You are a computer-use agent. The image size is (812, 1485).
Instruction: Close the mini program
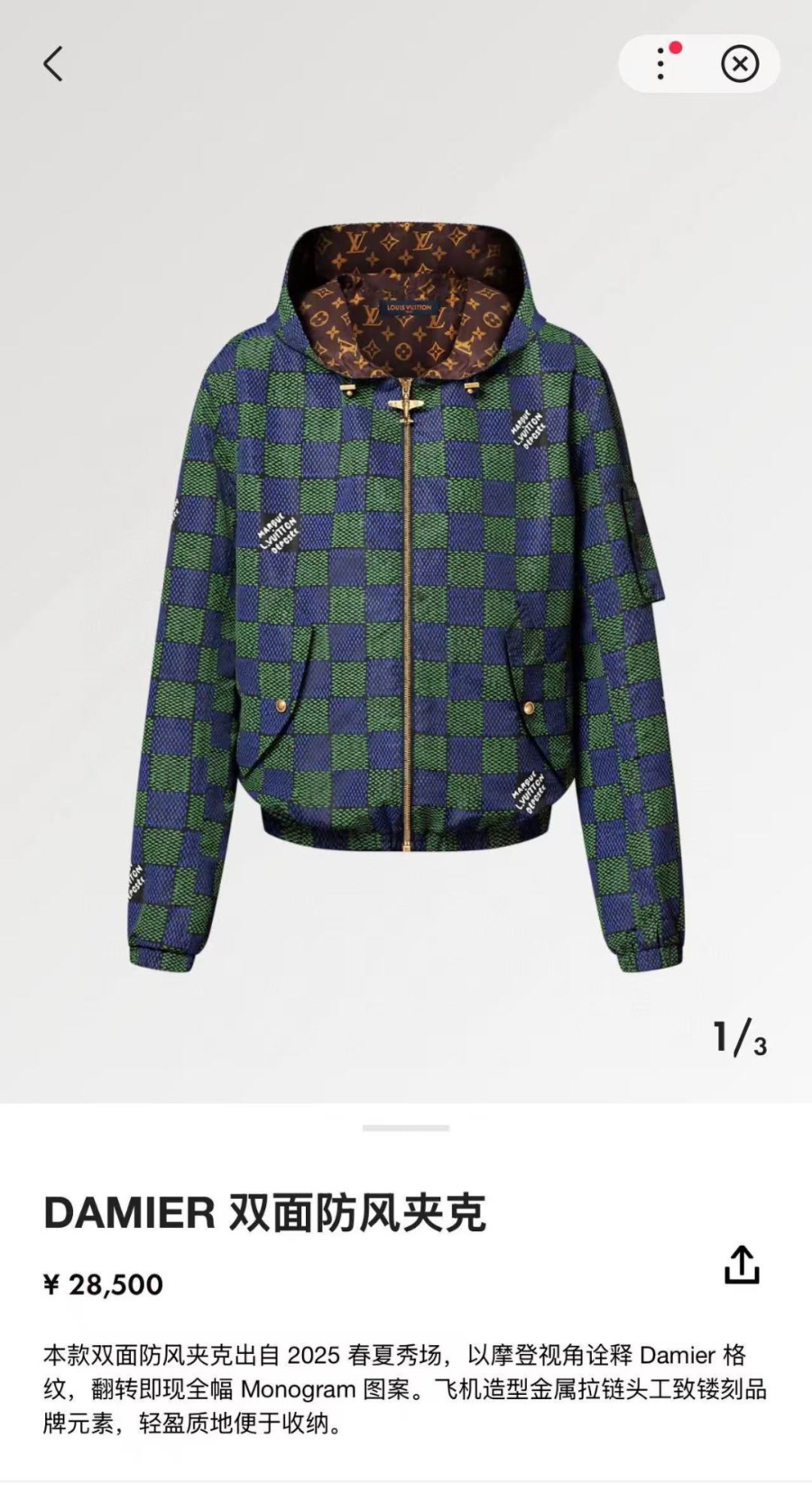(x=740, y=64)
